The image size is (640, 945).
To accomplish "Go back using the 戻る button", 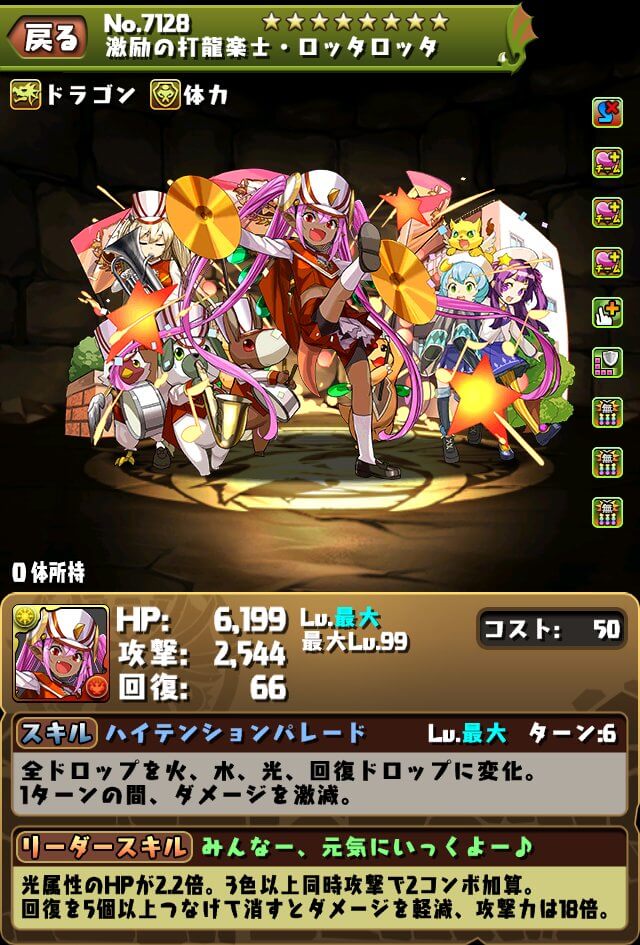I will 46,38.
